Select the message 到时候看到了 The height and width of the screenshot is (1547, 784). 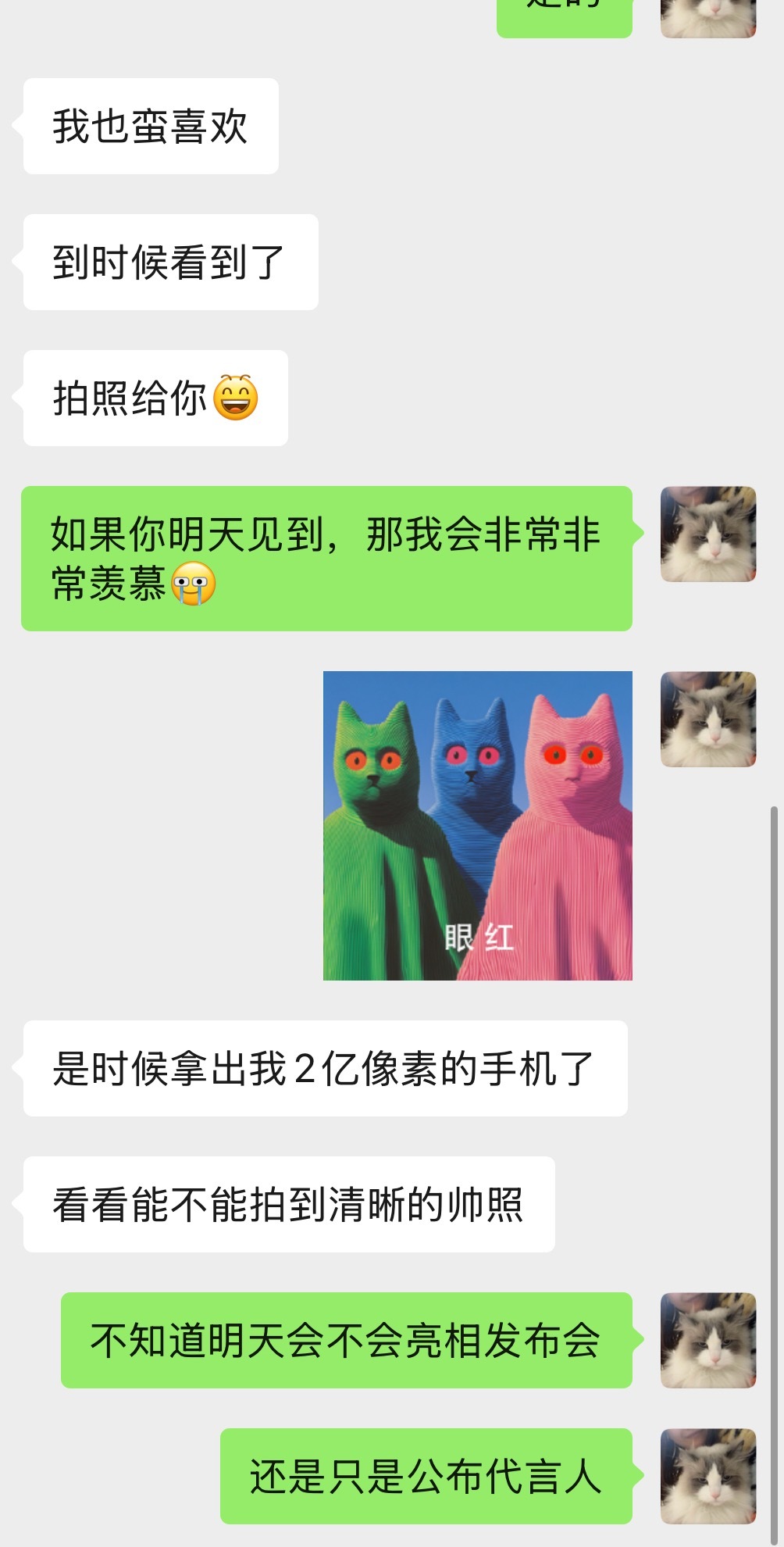[171, 261]
